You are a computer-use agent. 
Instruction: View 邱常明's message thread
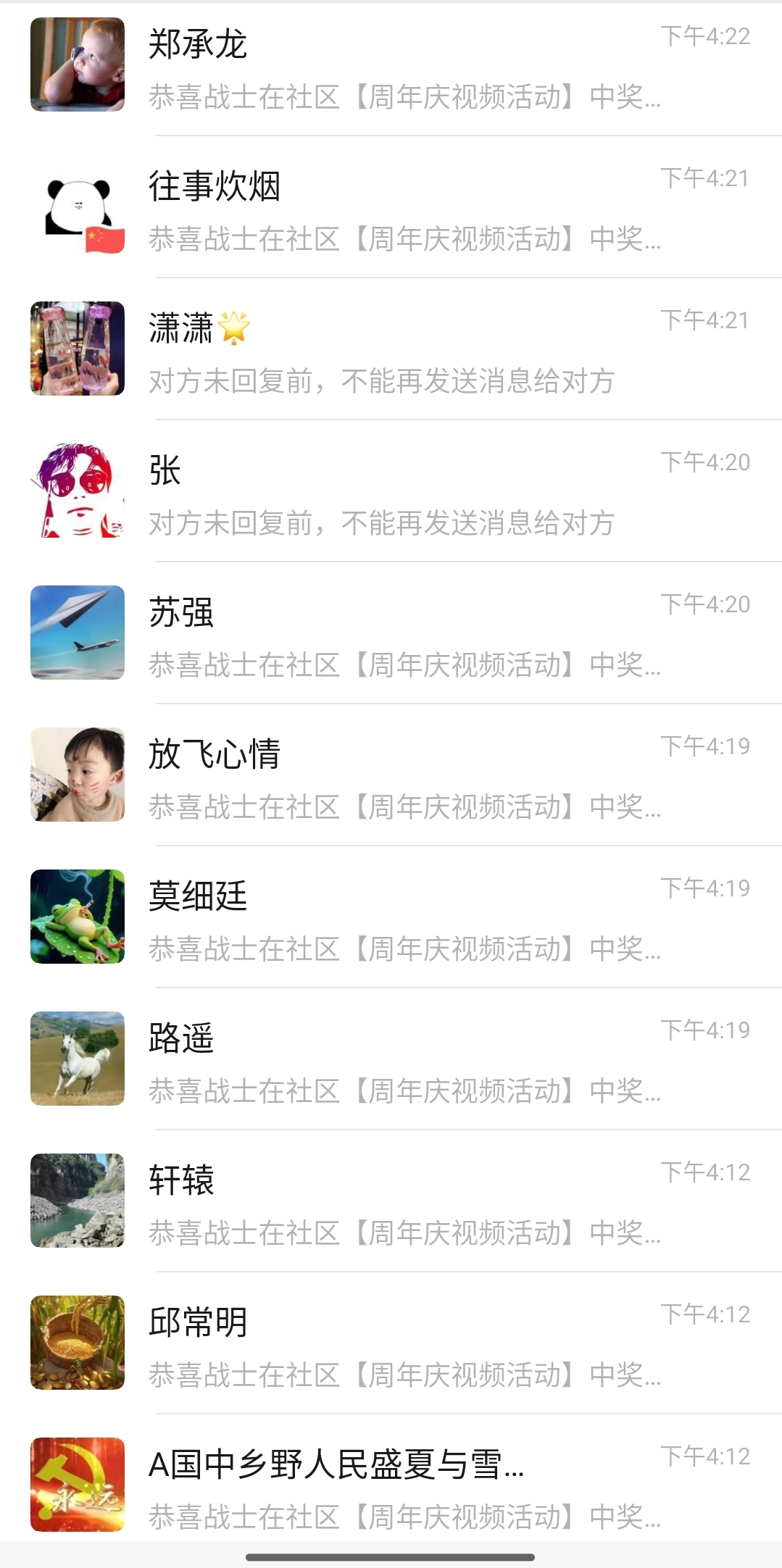click(x=391, y=1345)
